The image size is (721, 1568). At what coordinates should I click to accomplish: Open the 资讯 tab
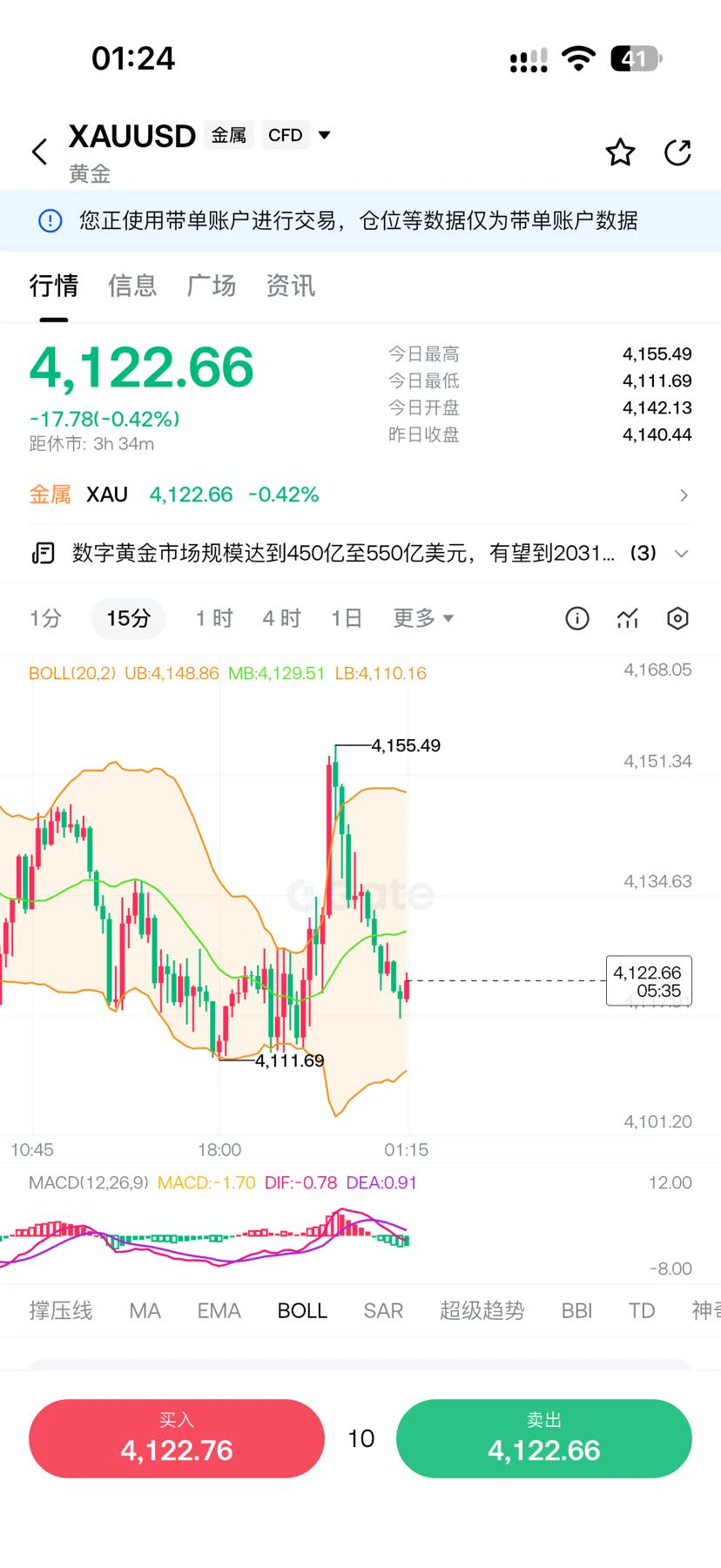(291, 286)
